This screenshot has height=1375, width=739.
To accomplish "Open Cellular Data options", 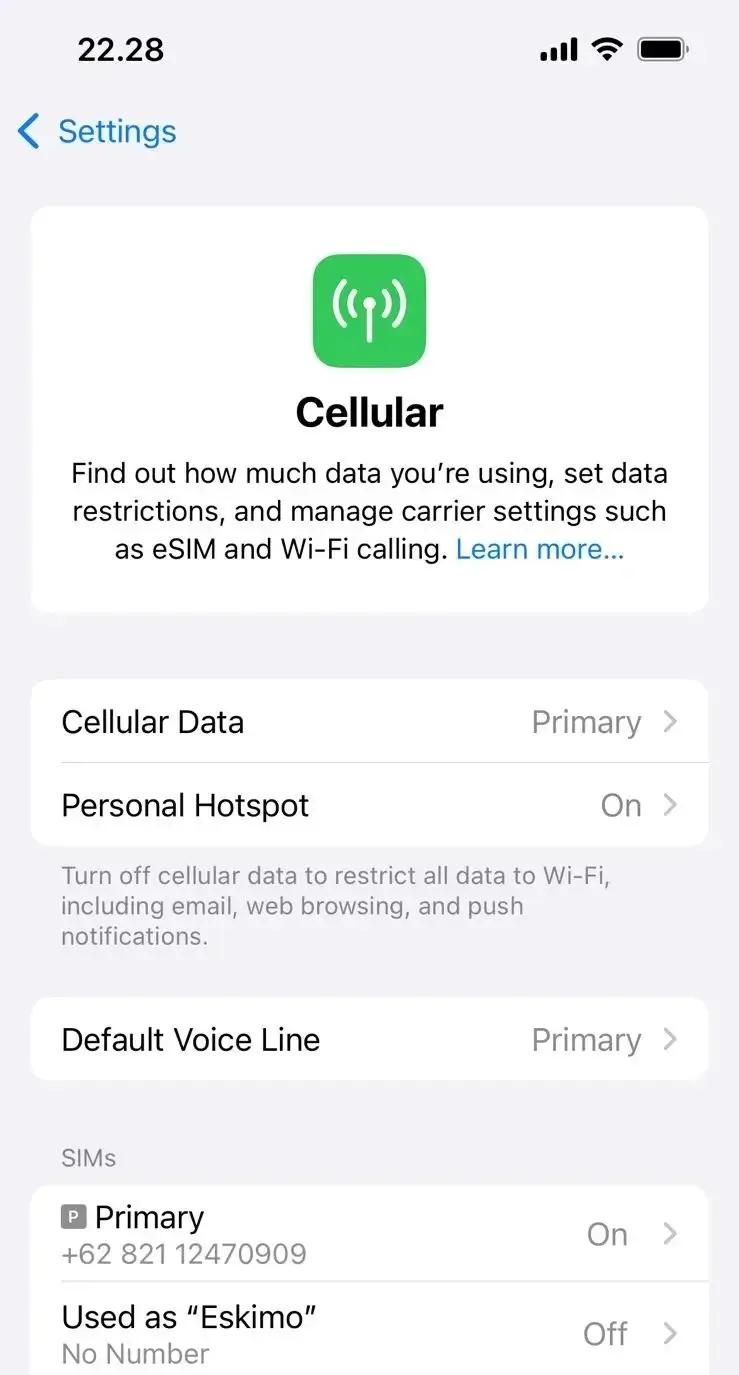I will click(x=369, y=722).
